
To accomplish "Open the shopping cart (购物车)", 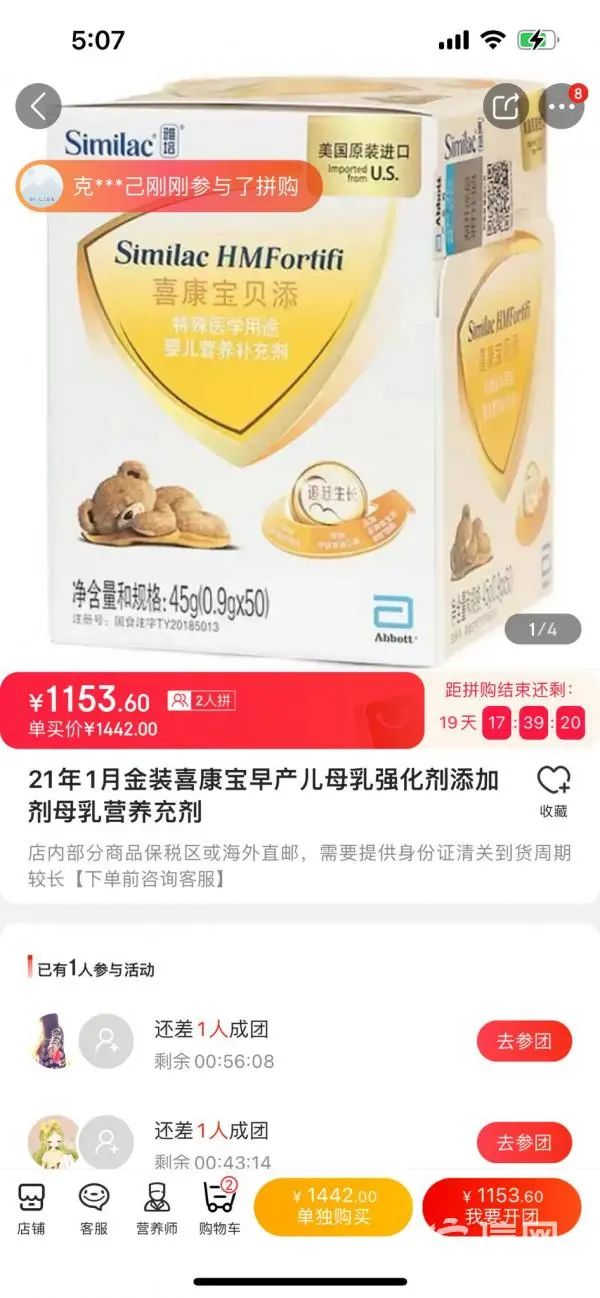I will (219, 1208).
